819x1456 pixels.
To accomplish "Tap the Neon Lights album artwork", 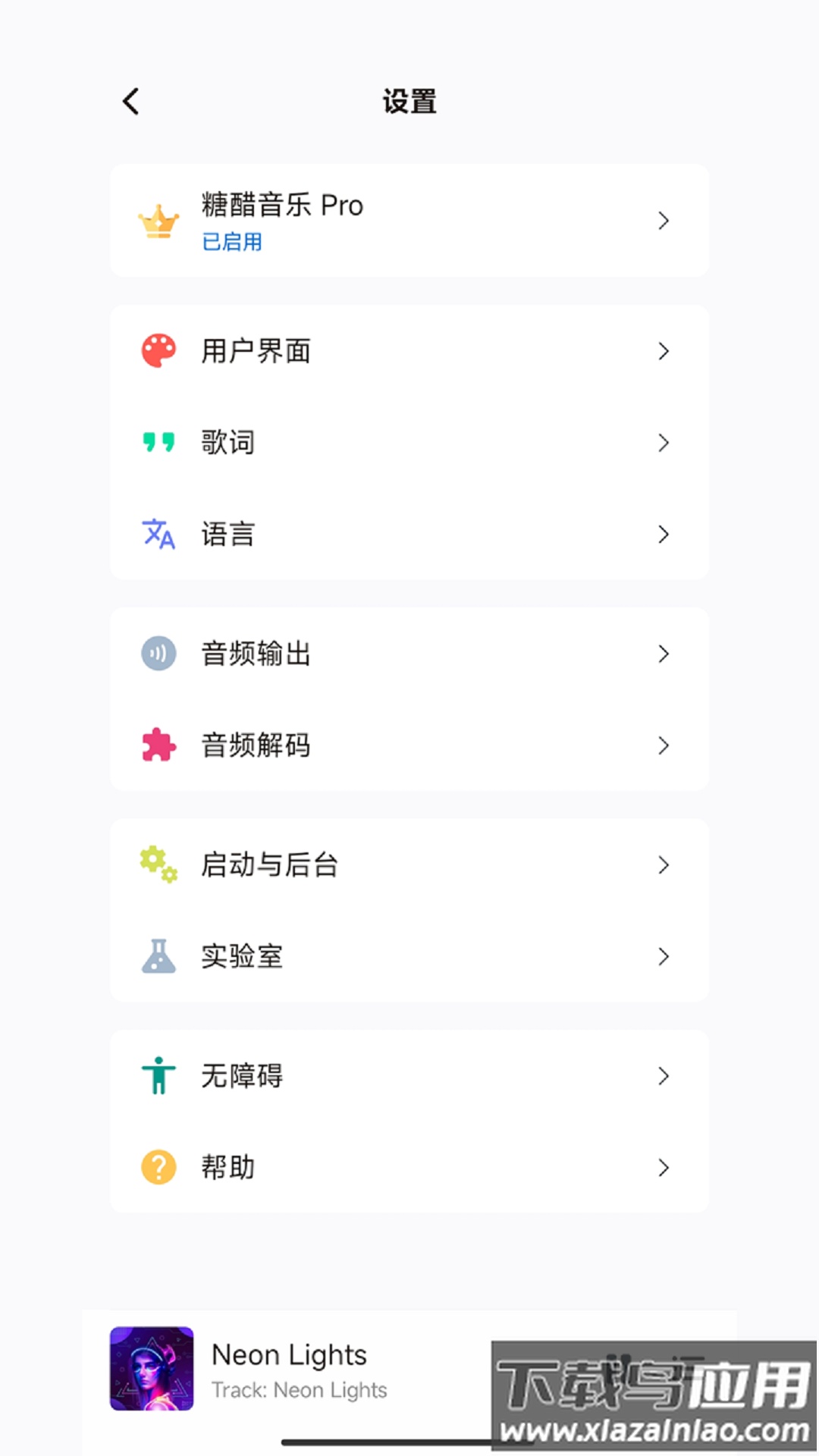I will tap(151, 1369).
